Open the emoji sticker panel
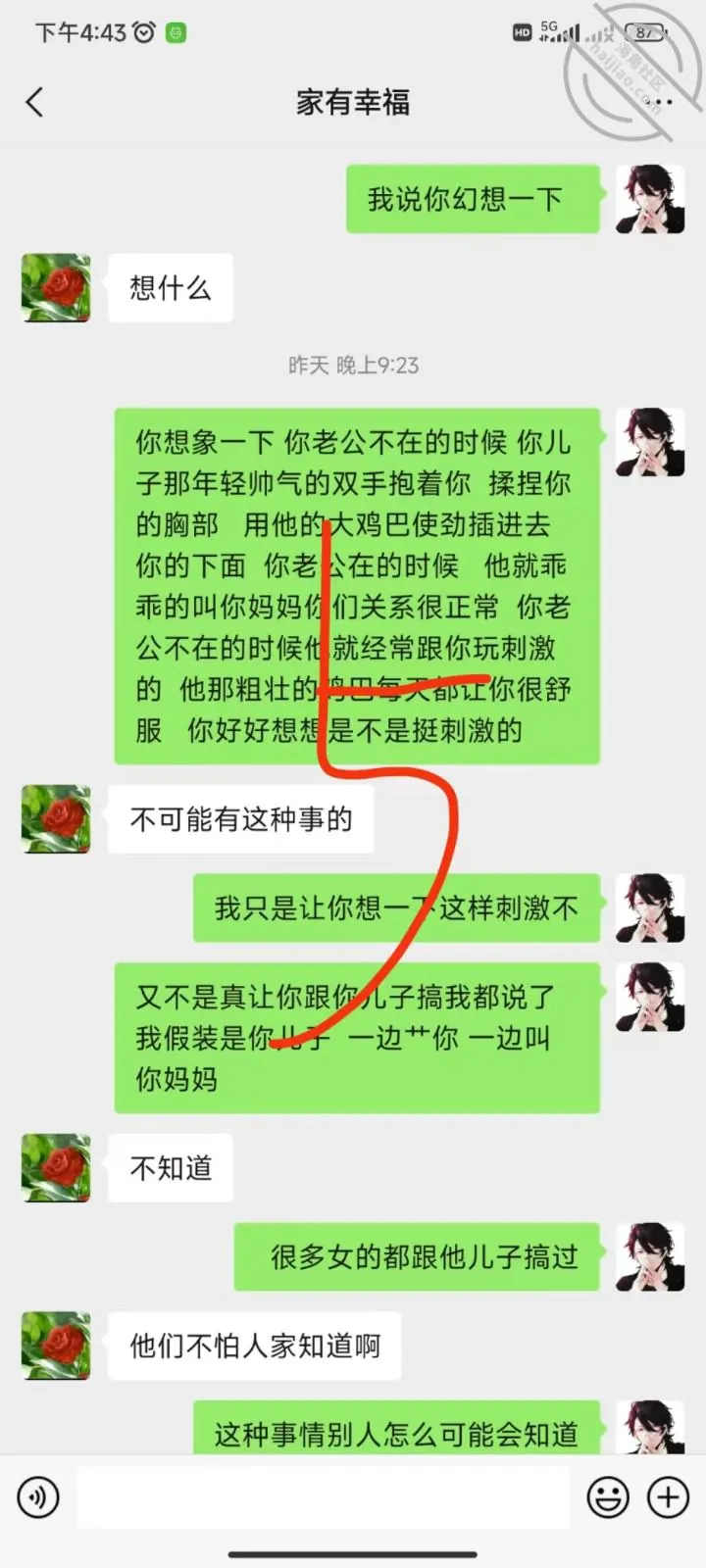The width and height of the screenshot is (706, 1568). (608, 1497)
